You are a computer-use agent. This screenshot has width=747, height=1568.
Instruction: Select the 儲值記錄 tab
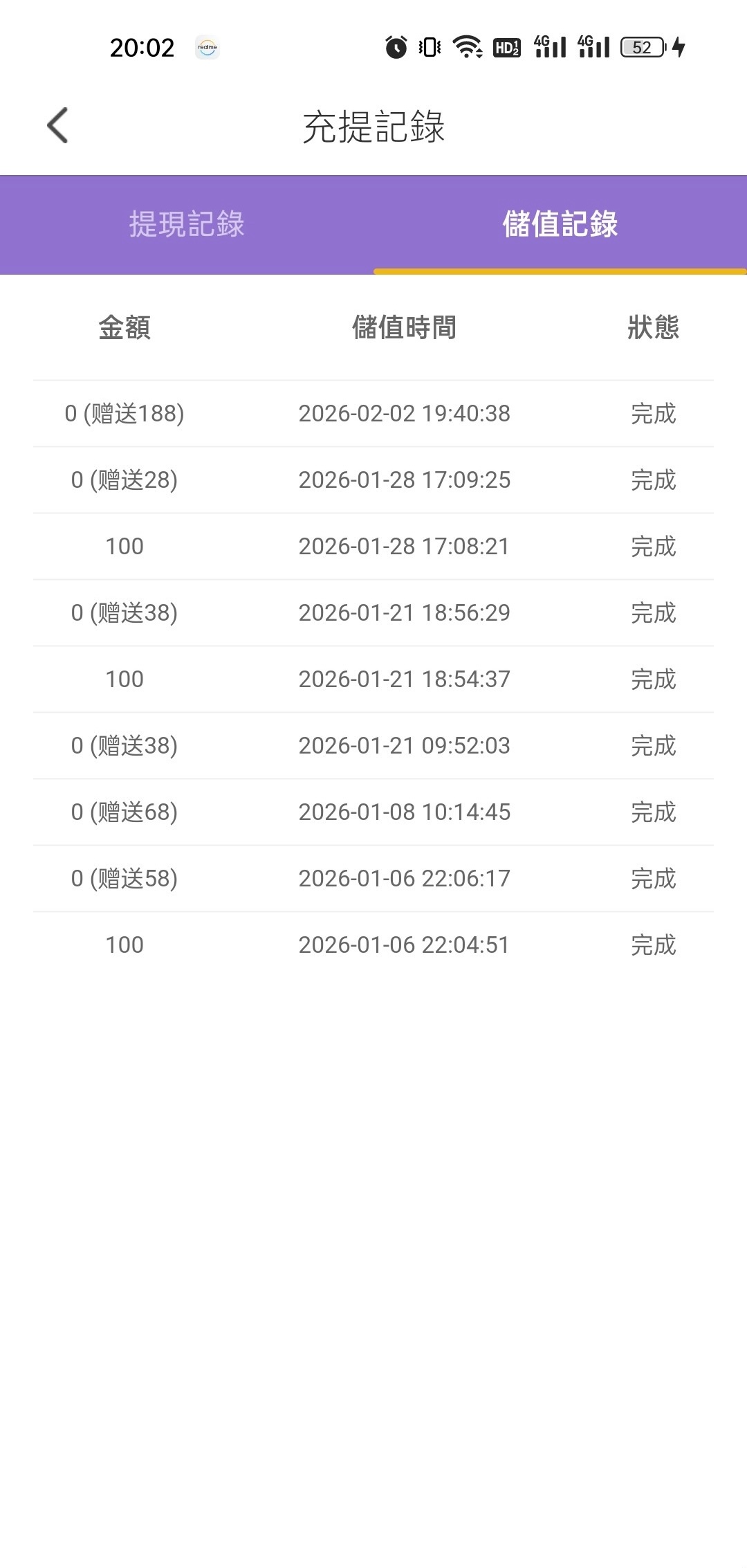coord(560,224)
